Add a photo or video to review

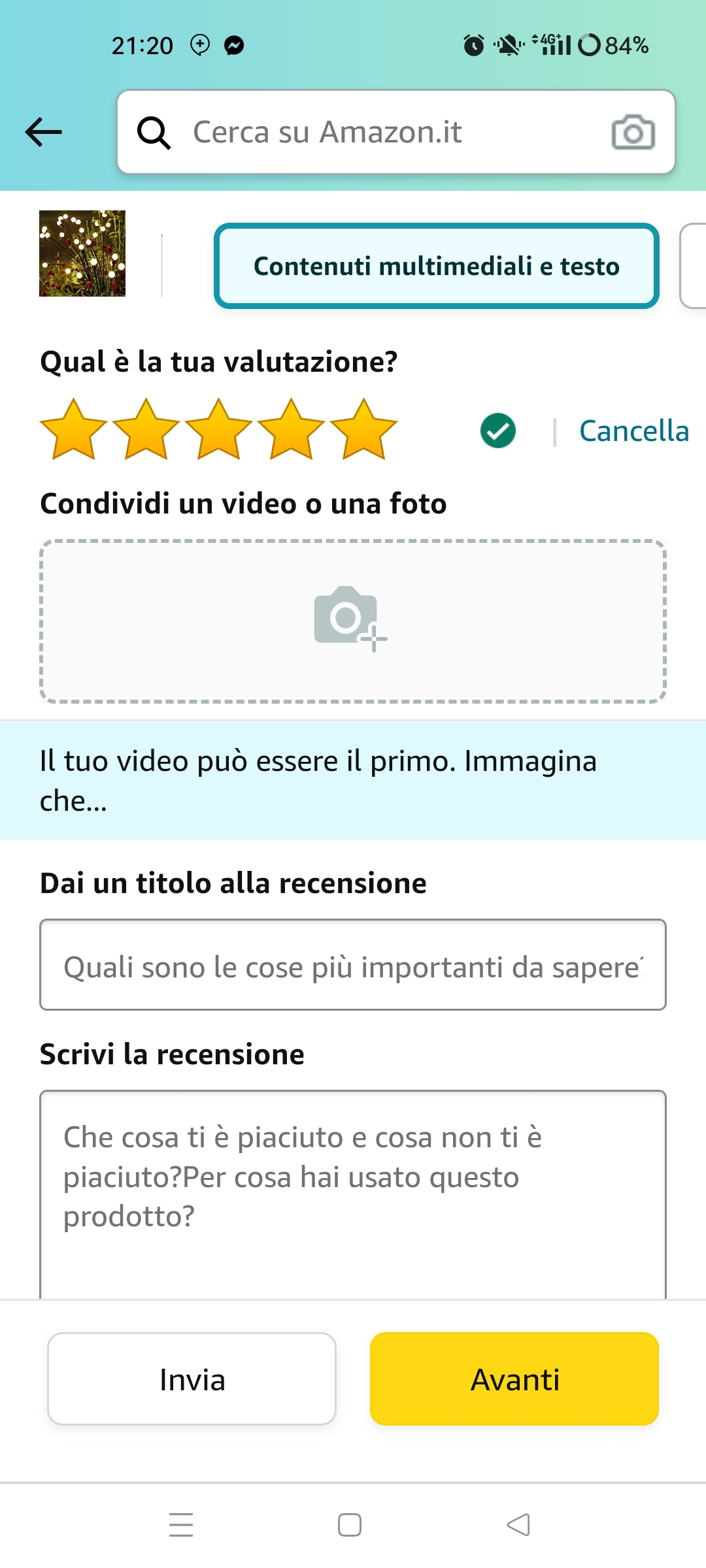pos(353,621)
